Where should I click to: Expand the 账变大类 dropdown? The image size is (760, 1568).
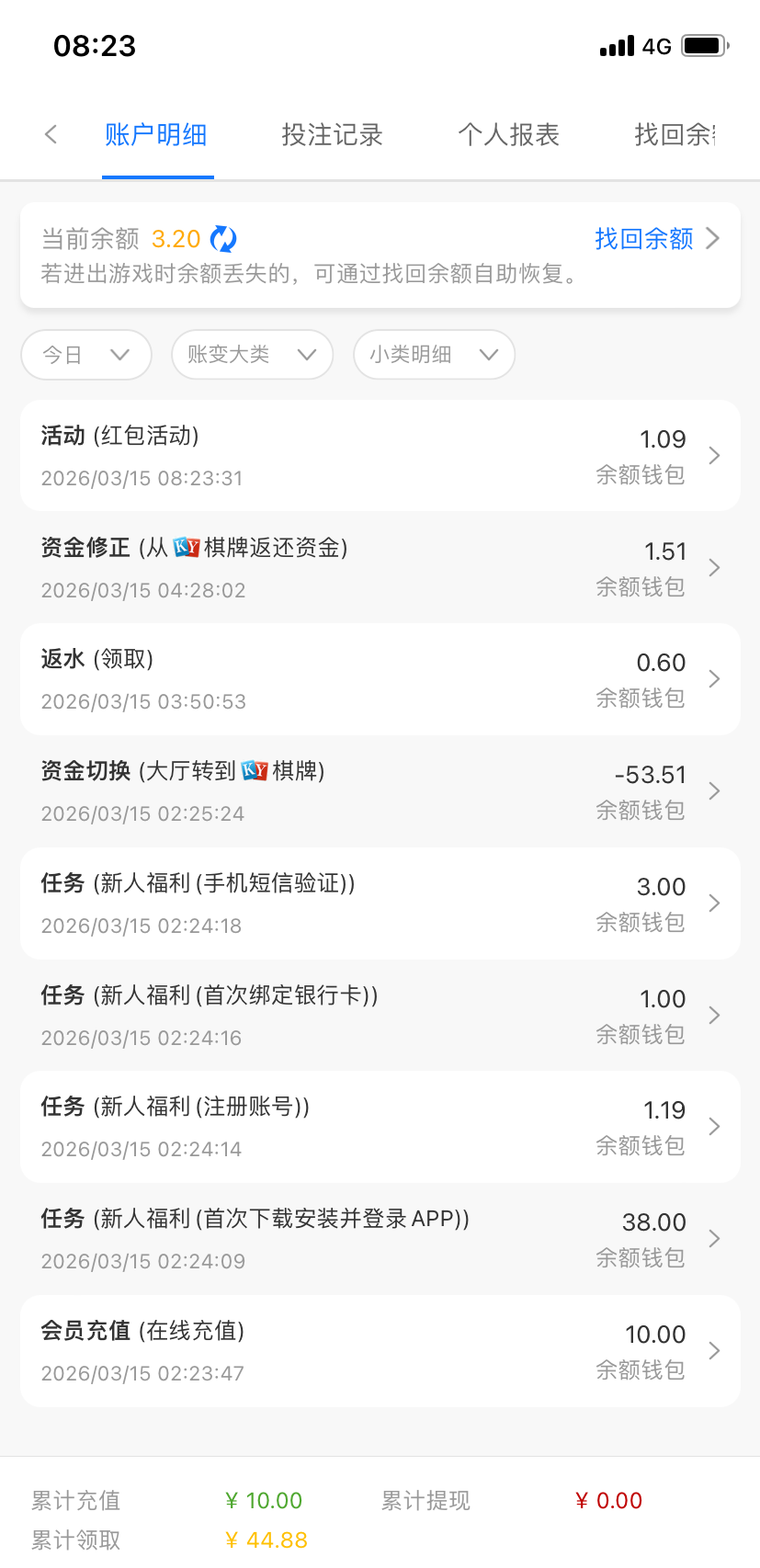pyautogui.click(x=252, y=355)
